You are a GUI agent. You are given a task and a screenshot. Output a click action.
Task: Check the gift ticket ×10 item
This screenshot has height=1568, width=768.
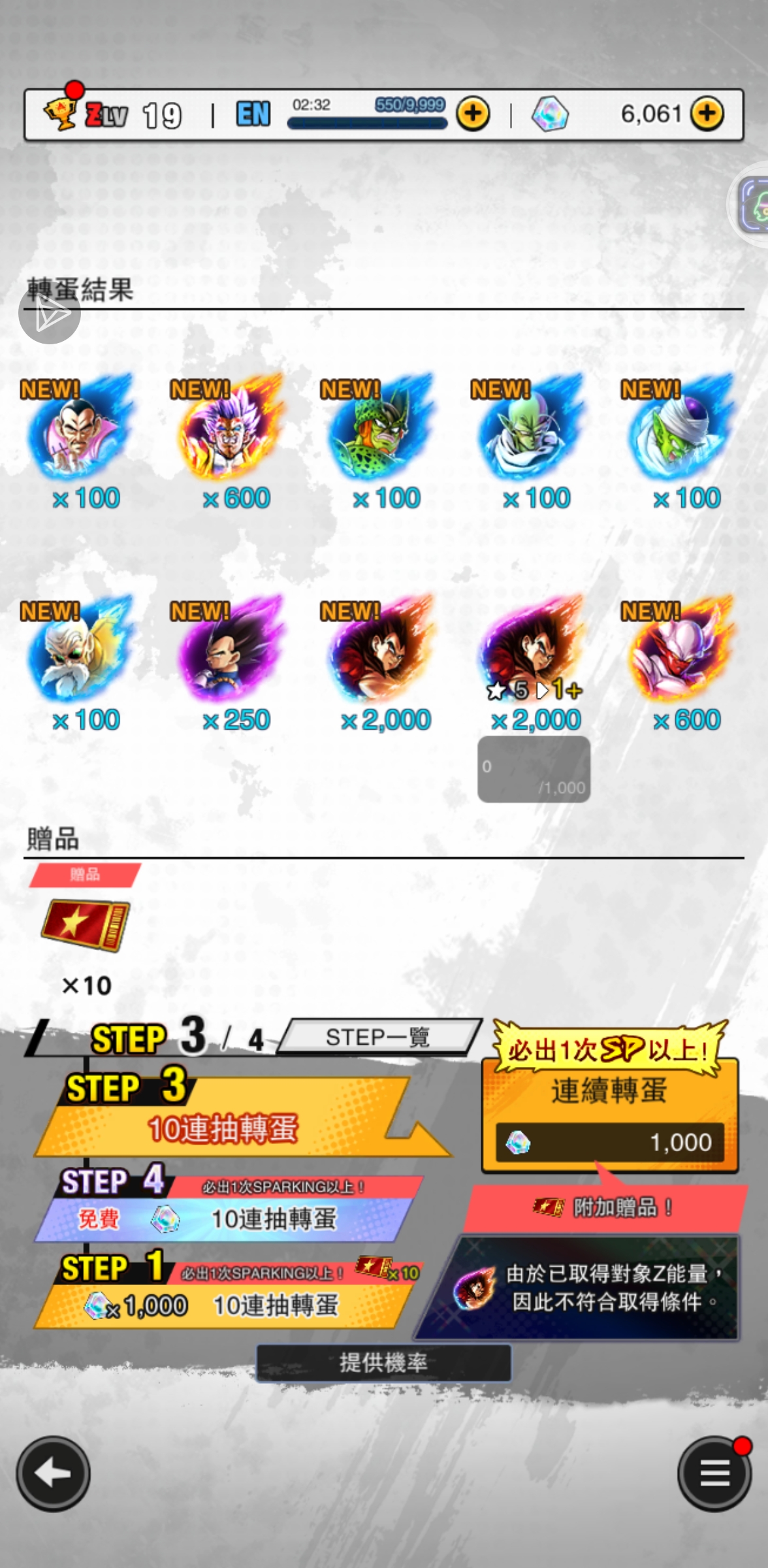(x=86, y=925)
